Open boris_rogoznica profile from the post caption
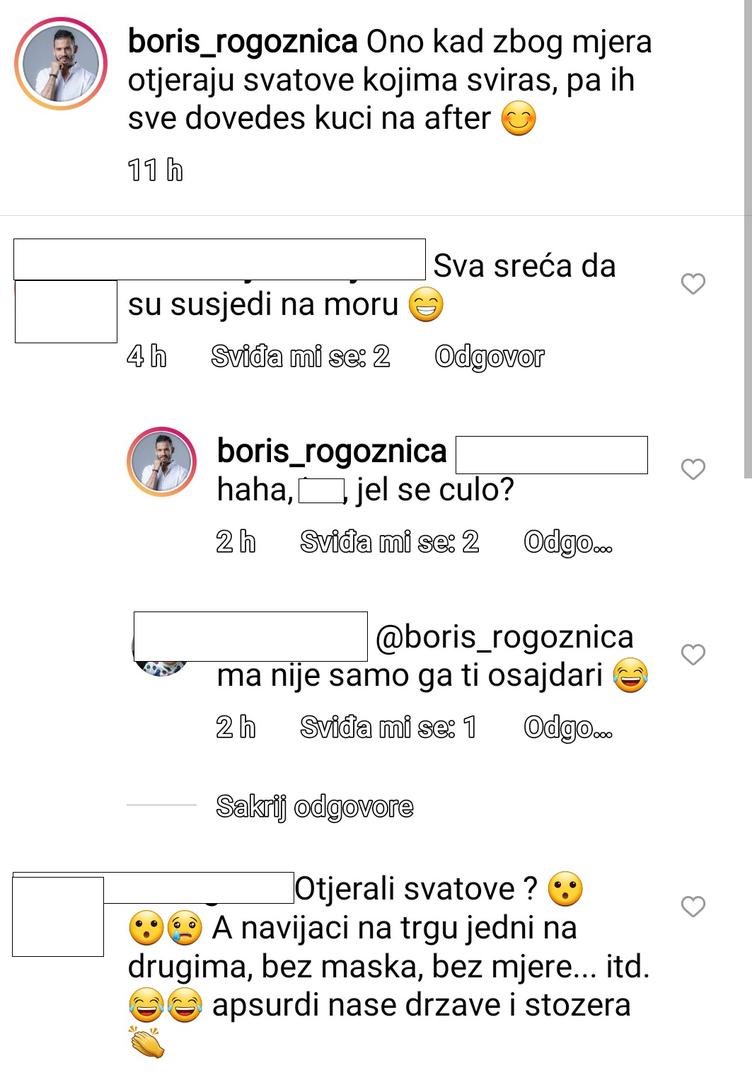Viewport: 752px width, 1080px height. [x=243, y=43]
